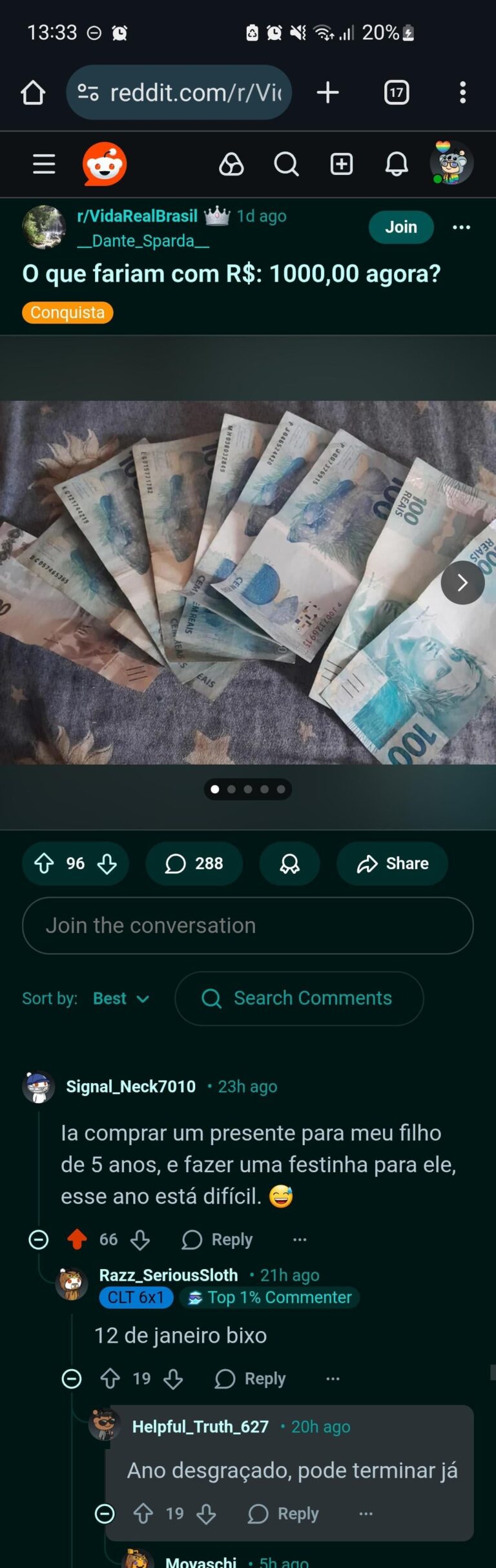The image size is (496, 1568).
Task: Join the r/VidaRealBrasil community
Action: 400,227
